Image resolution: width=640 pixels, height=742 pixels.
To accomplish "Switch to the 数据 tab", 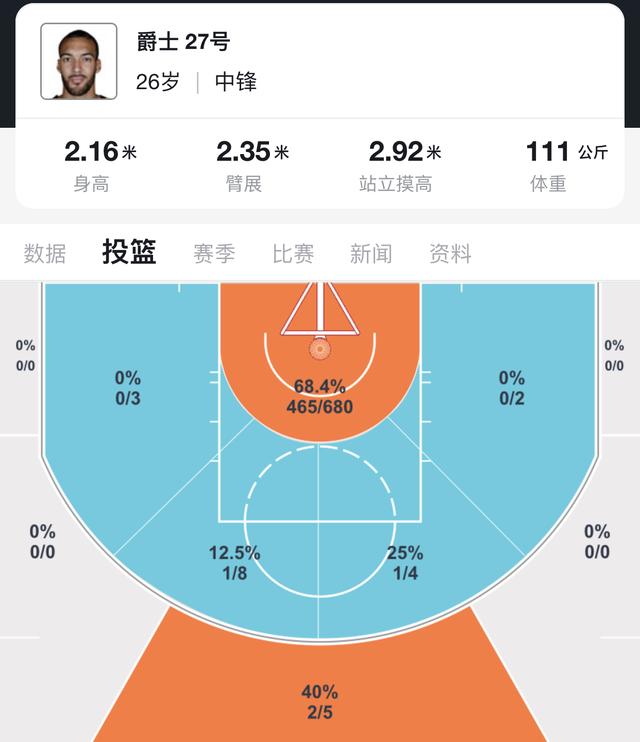I will click(45, 254).
